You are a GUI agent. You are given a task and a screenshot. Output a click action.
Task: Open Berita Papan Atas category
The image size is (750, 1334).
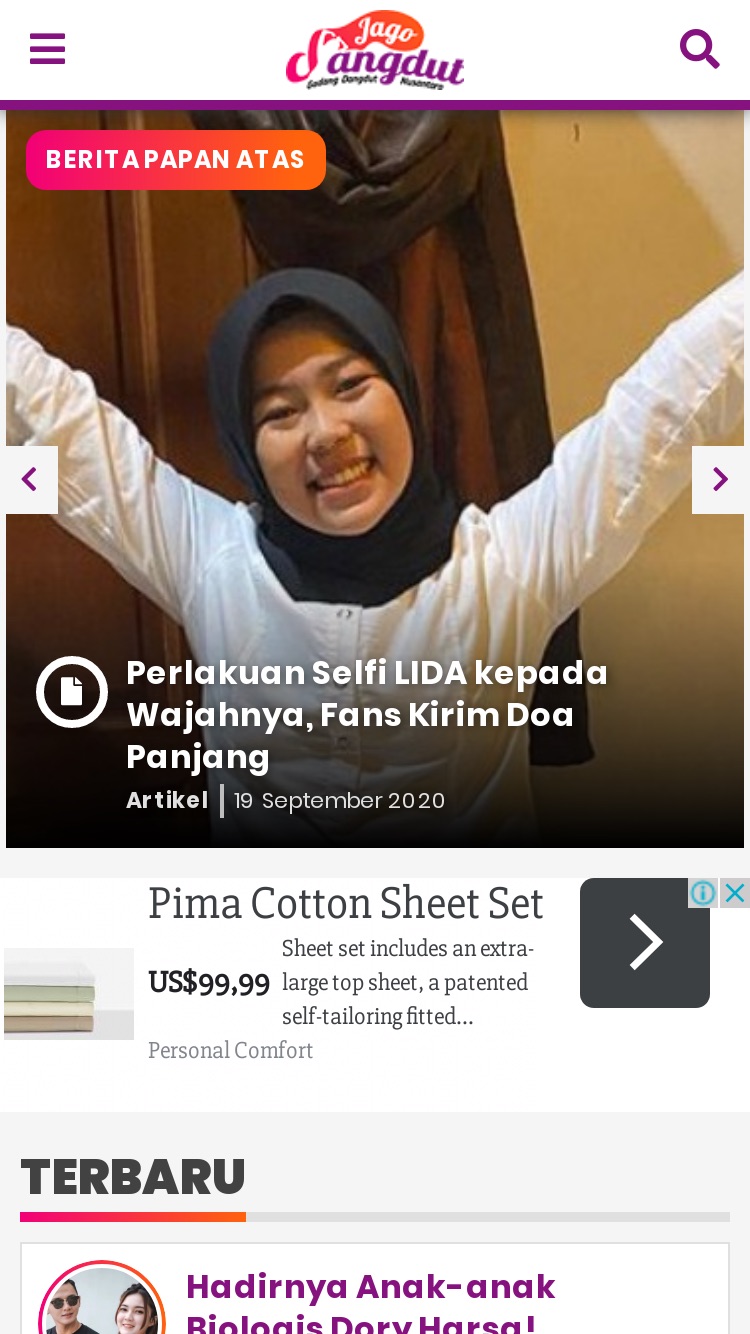[x=176, y=160]
